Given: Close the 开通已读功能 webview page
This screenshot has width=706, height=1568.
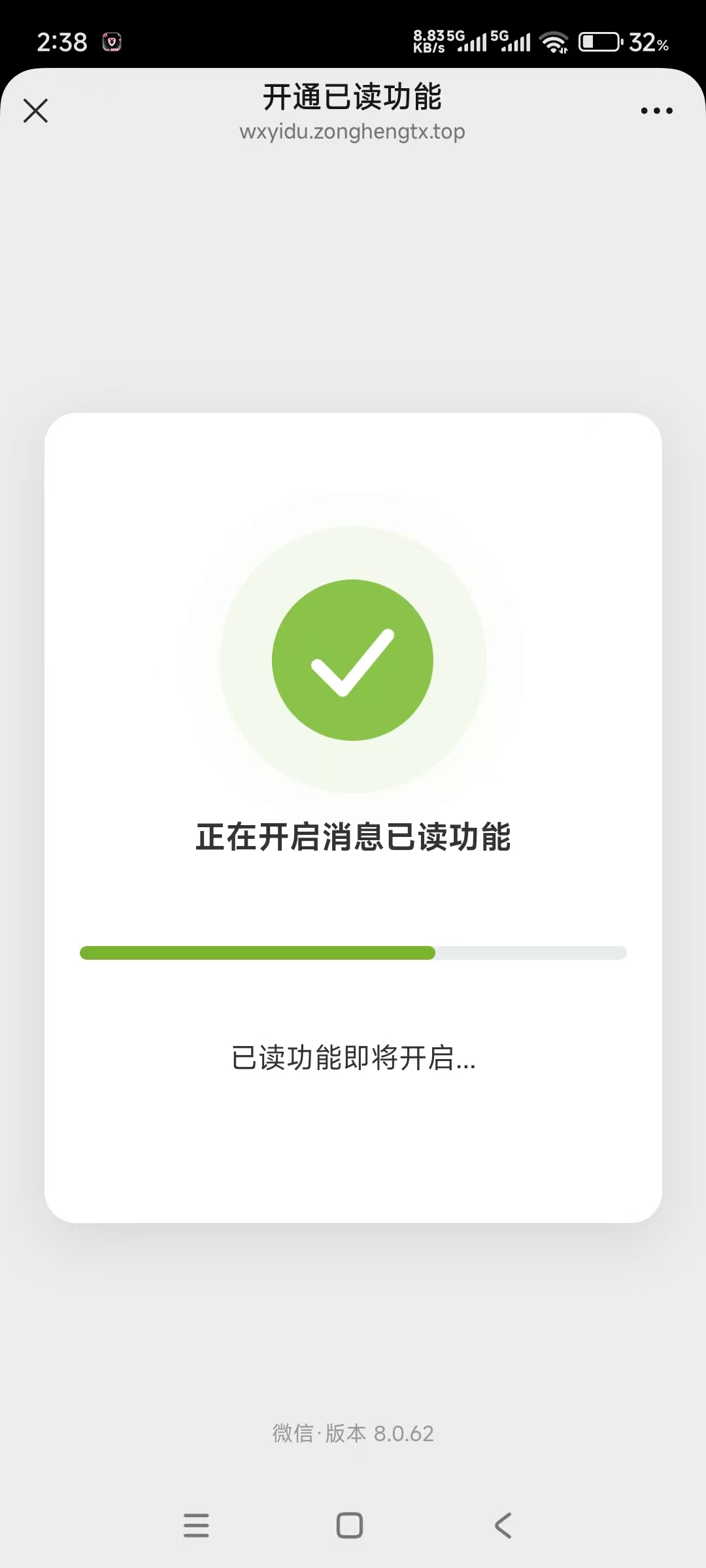Looking at the screenshot, I should (x=35, y=110).
